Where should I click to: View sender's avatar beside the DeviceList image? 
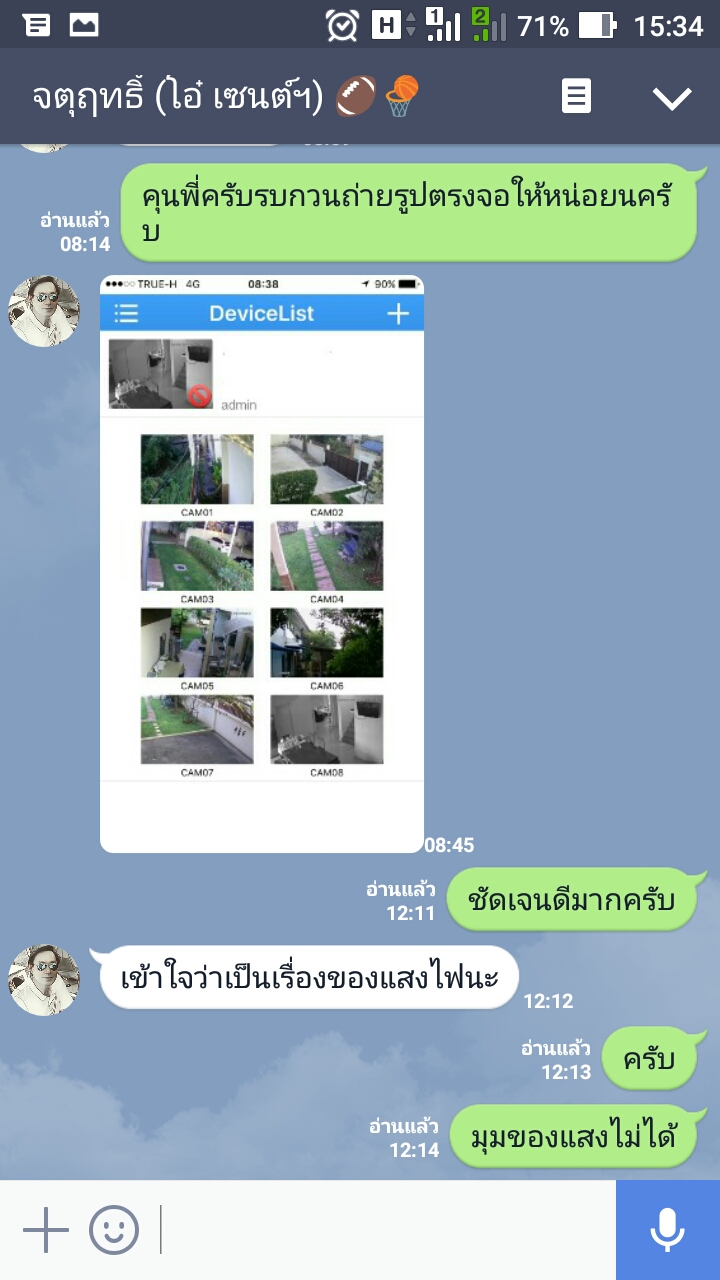(44, 311)
